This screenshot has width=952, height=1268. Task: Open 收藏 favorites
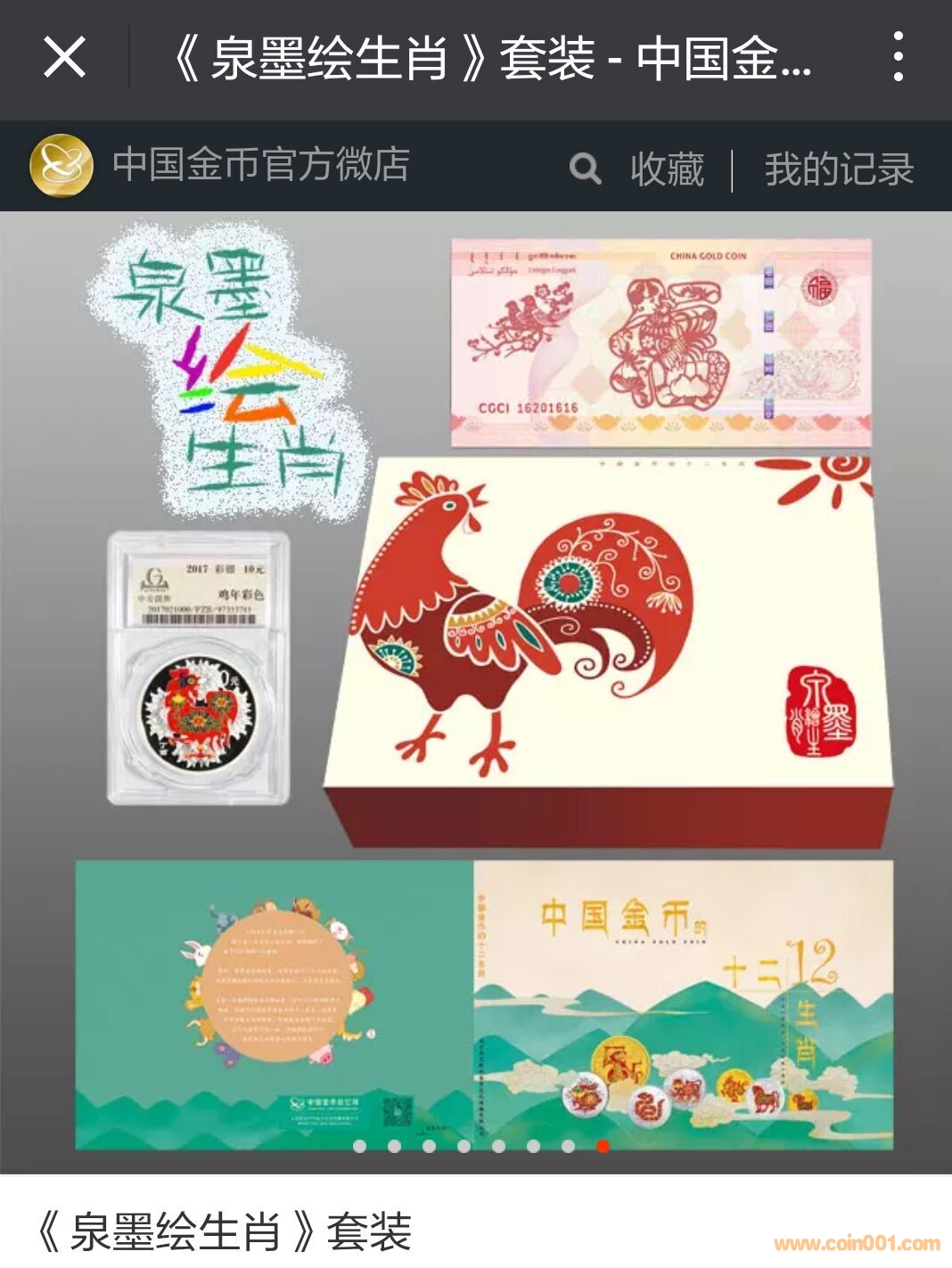(667, 169)
